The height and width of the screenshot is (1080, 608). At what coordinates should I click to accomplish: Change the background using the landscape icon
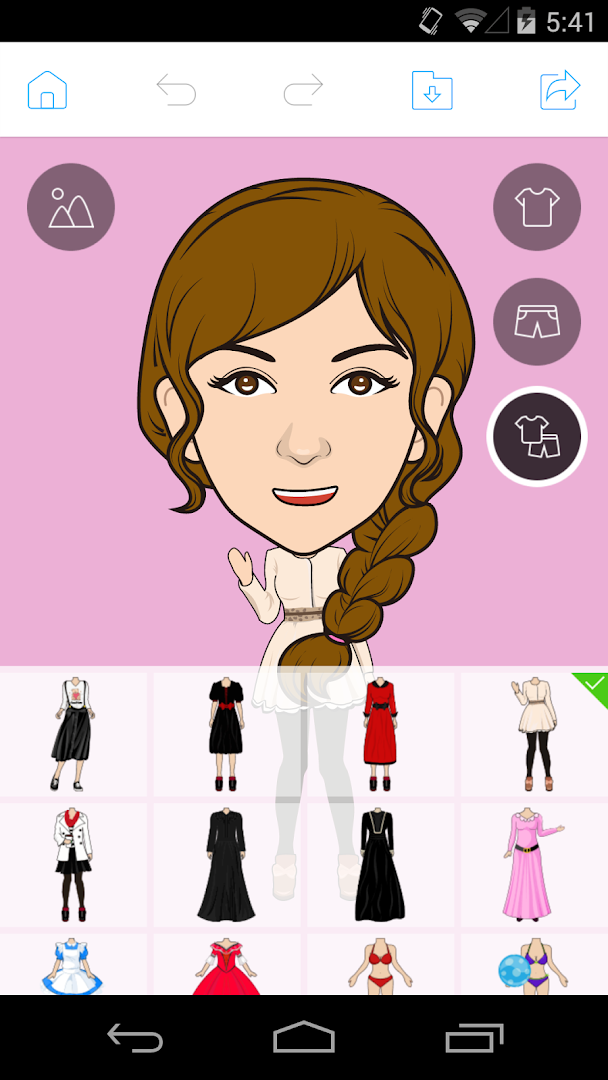71,207
